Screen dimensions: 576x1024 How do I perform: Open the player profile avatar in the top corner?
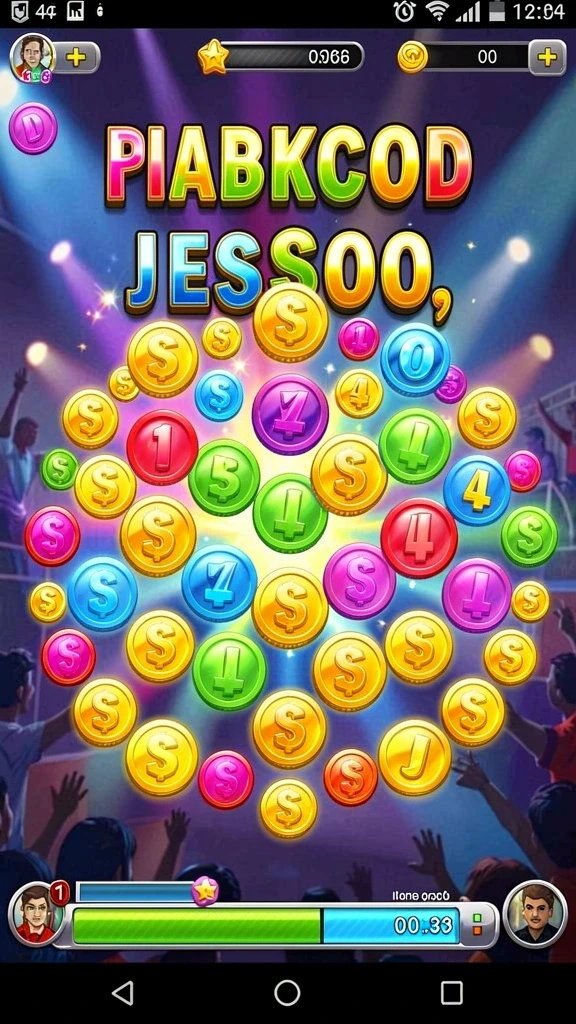tap(32, 57)
